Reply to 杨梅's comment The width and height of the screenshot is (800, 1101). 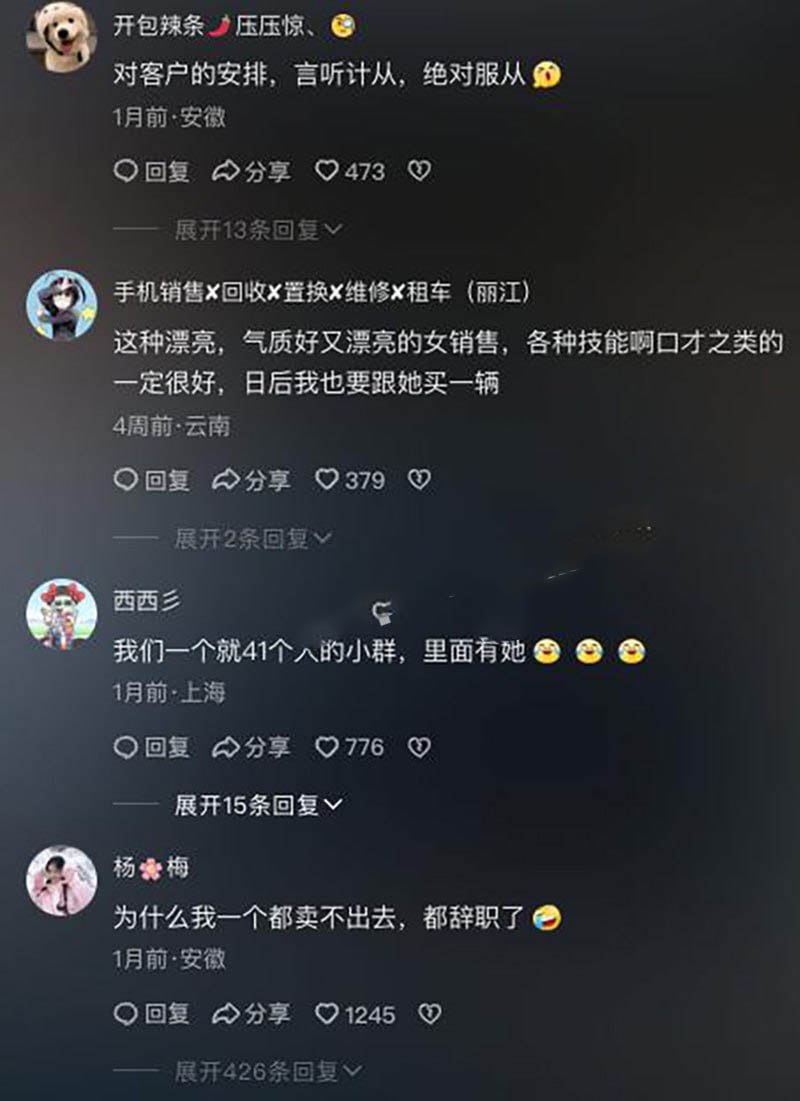pyautogui.click(x=152, y=1014)
